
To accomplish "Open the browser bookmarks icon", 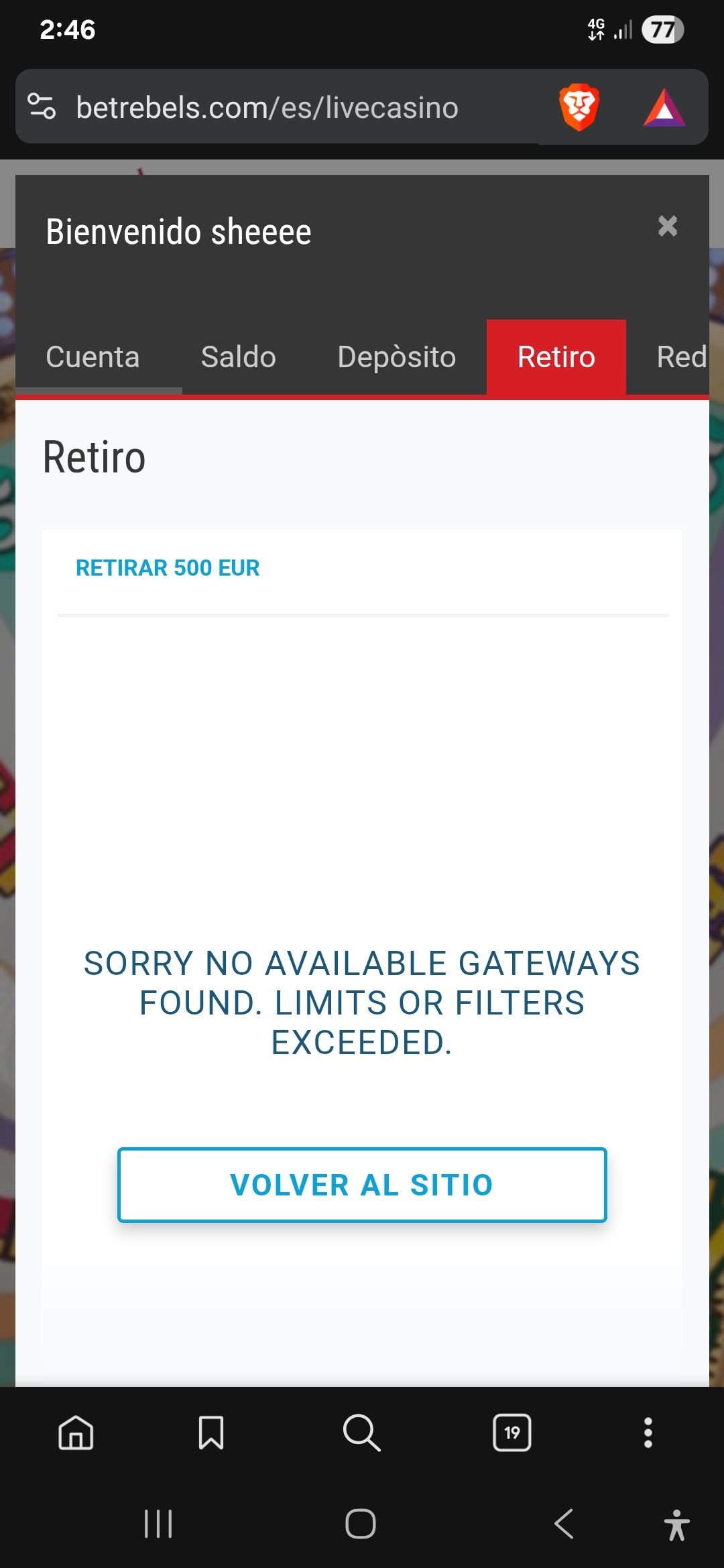I will [x=210, y=1433].
